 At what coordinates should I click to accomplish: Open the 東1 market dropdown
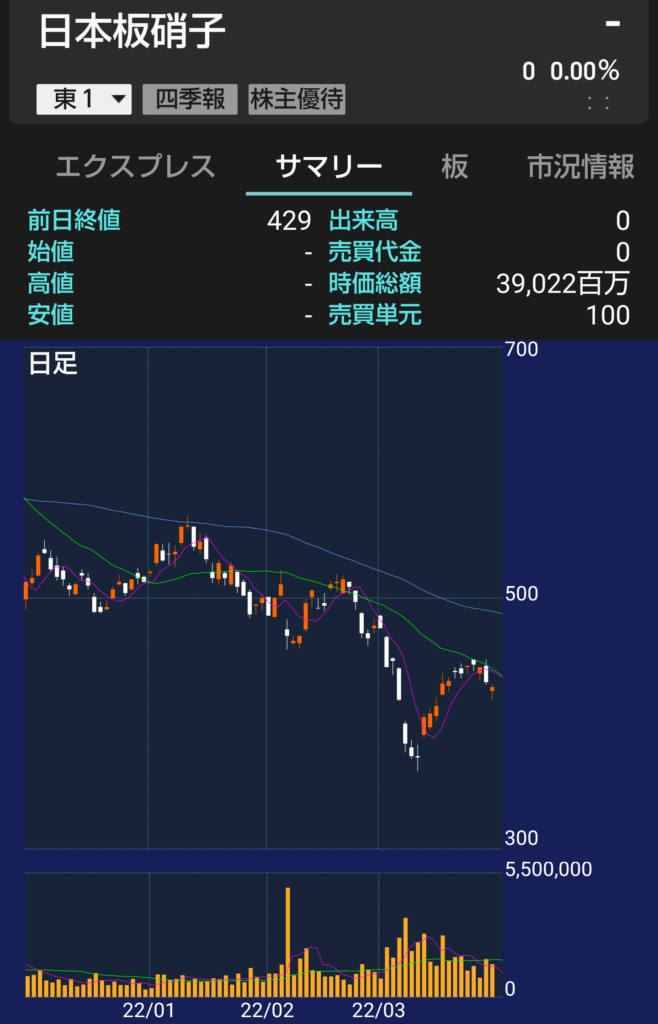point(84,99)
